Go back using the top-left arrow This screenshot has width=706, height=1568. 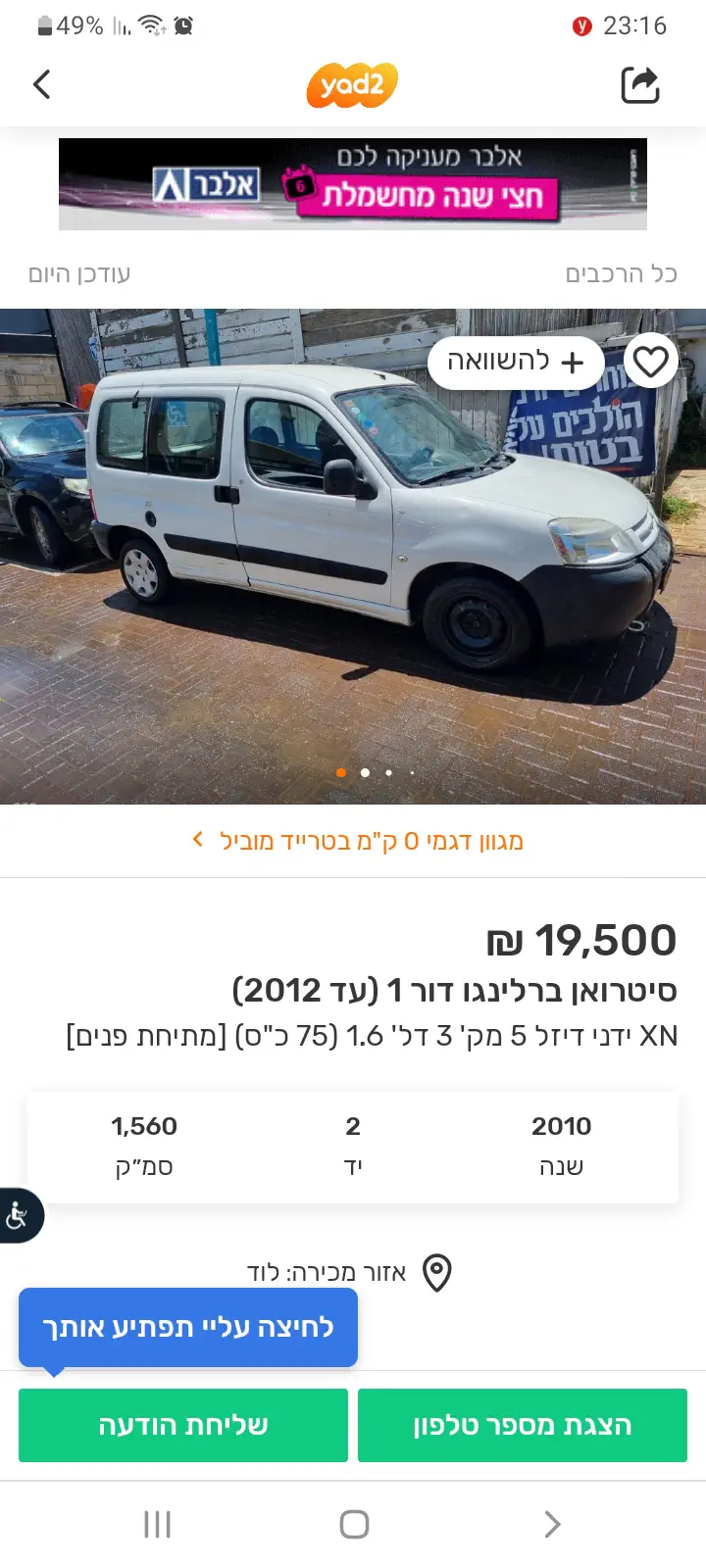coord(42,85)
